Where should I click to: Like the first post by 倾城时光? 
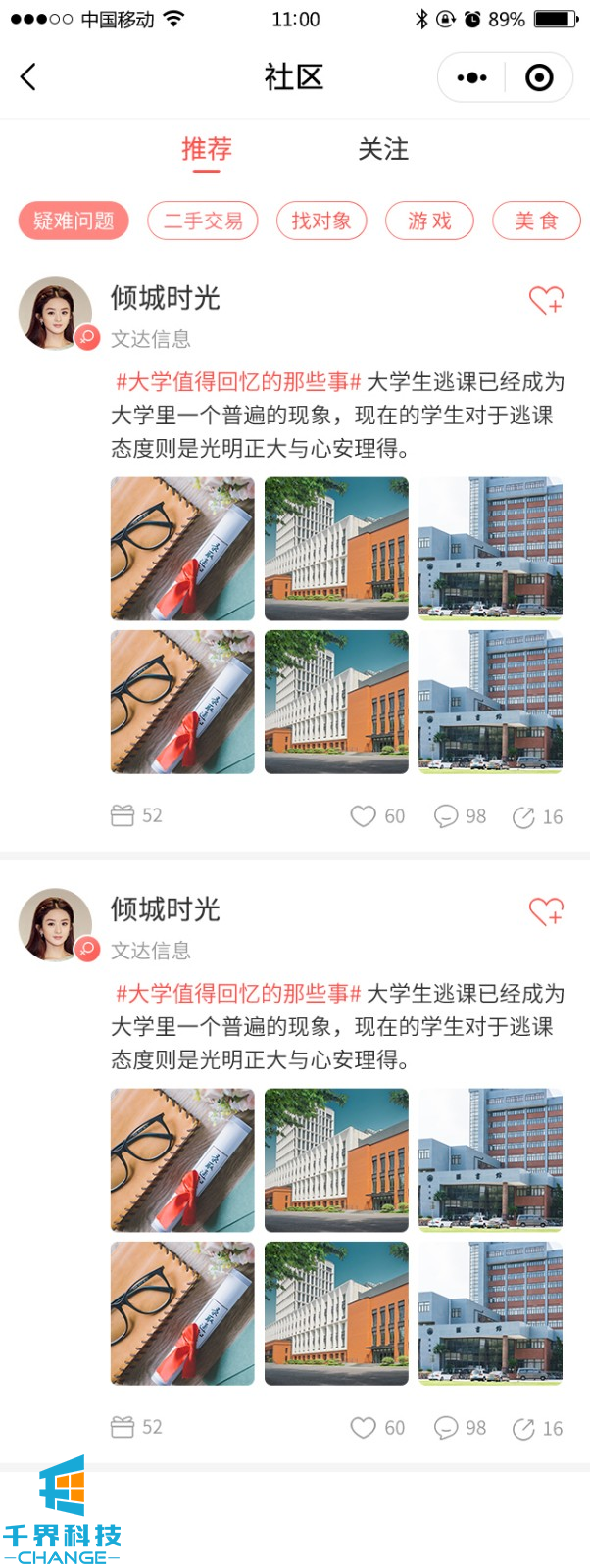click(364, 815)
